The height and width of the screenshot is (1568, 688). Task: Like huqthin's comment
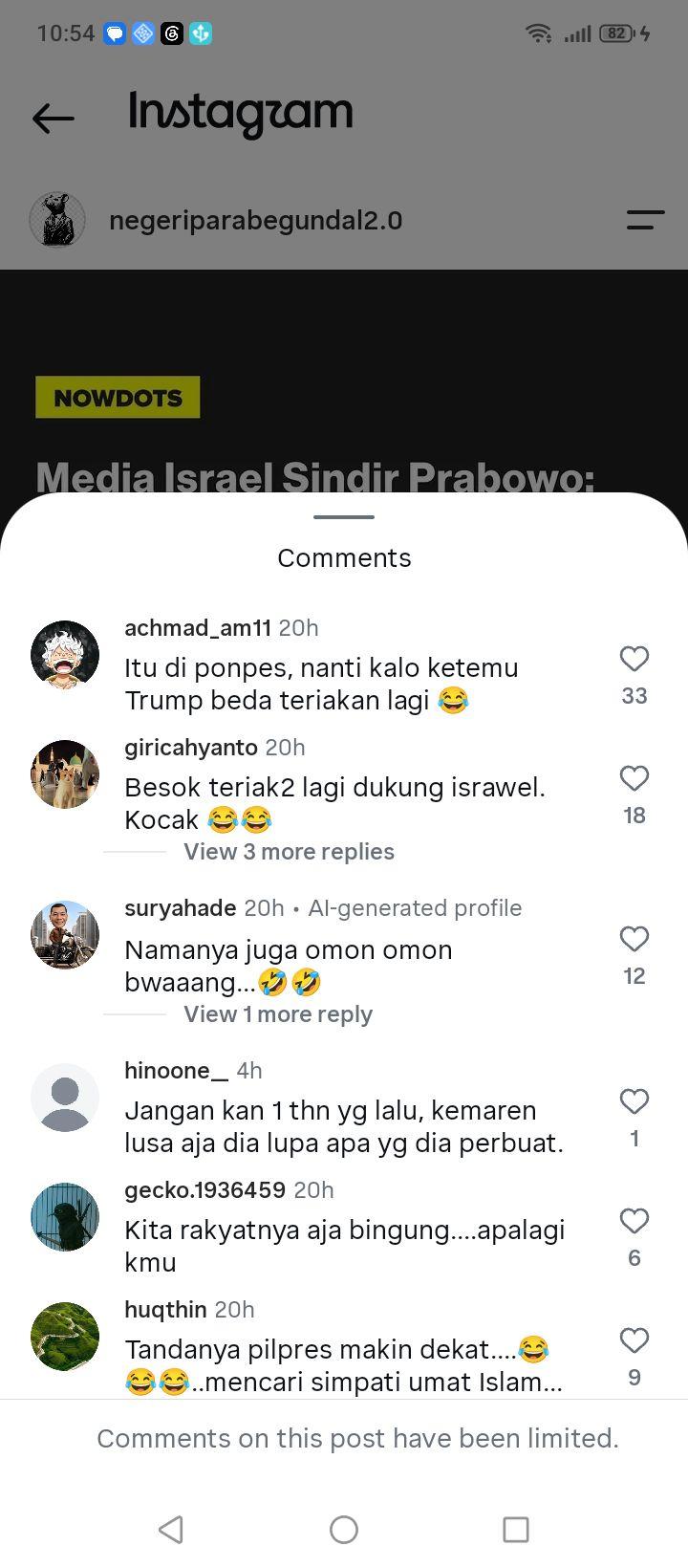(634, 1340)
